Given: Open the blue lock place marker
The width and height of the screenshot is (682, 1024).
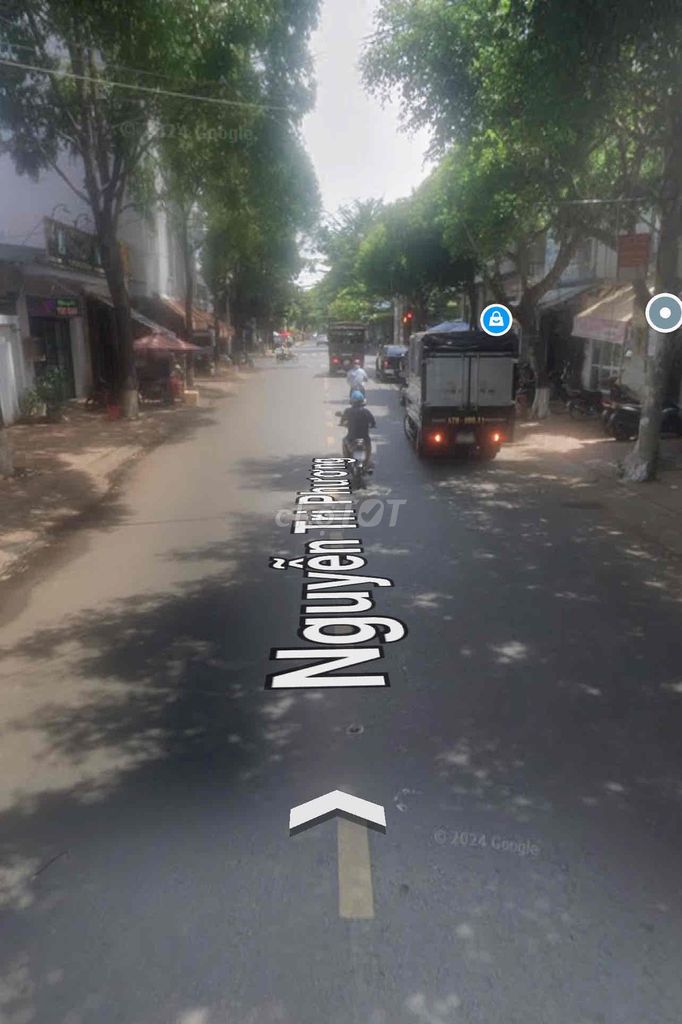Looking at the screenshot, I should [496, 320].
